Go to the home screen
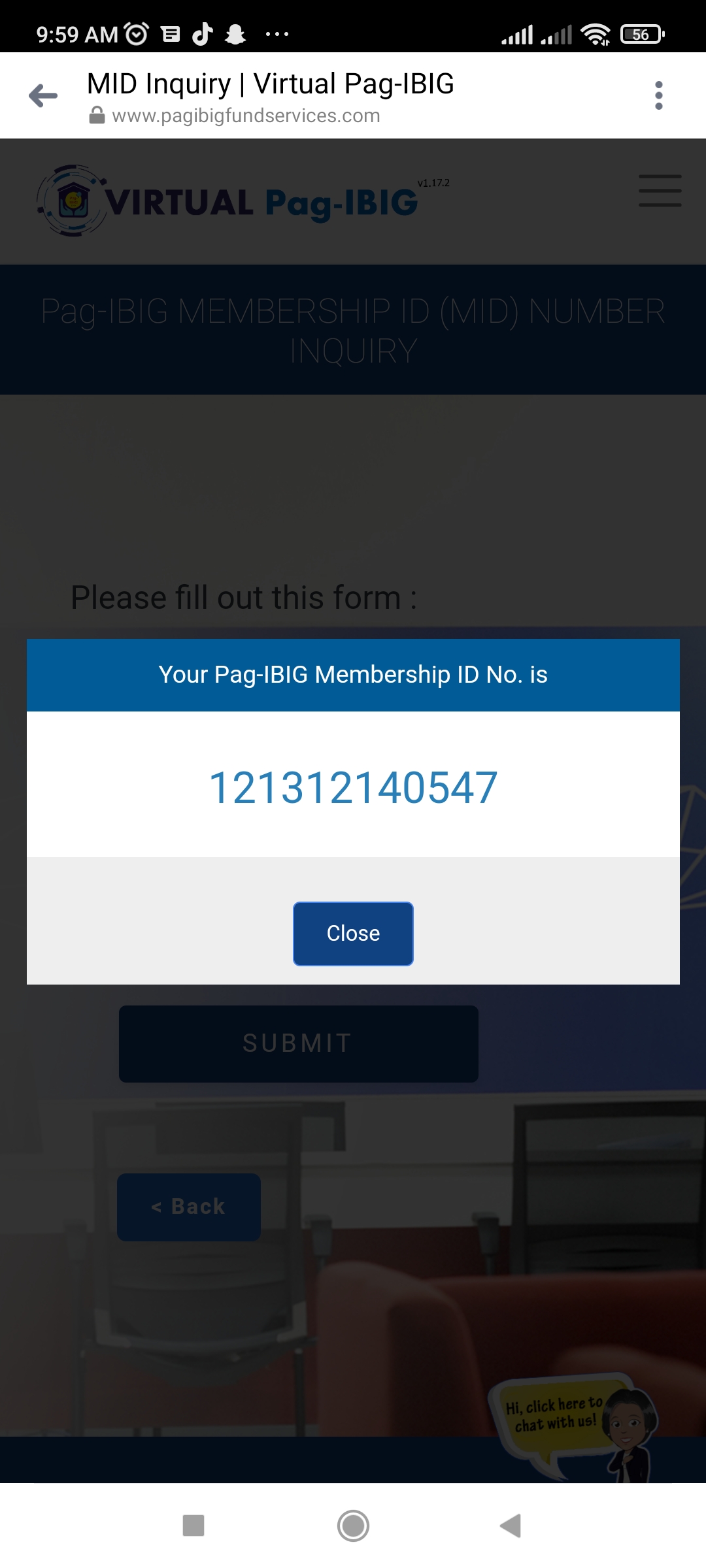The image size is (706, 1568). 353,1526
